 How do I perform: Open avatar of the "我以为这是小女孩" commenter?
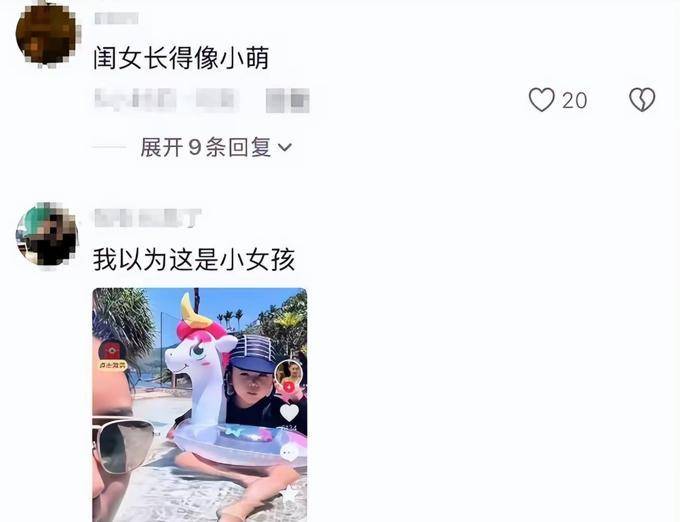coord(46,235)
